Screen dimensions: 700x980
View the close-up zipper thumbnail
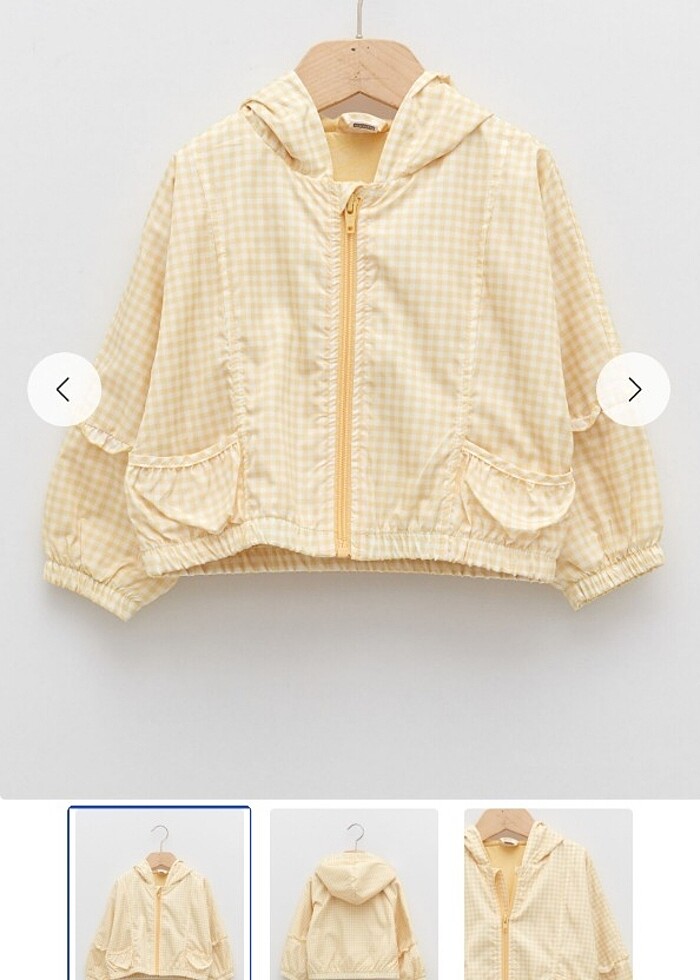point(548,894)
